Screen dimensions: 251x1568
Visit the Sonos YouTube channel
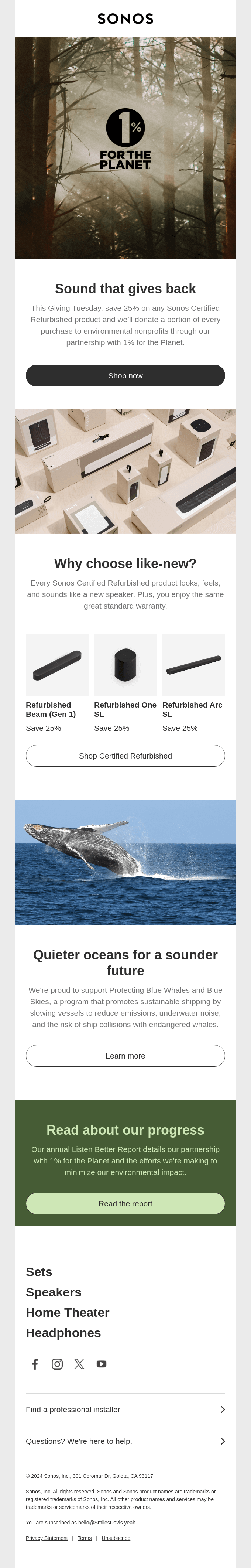point(102,1364)
